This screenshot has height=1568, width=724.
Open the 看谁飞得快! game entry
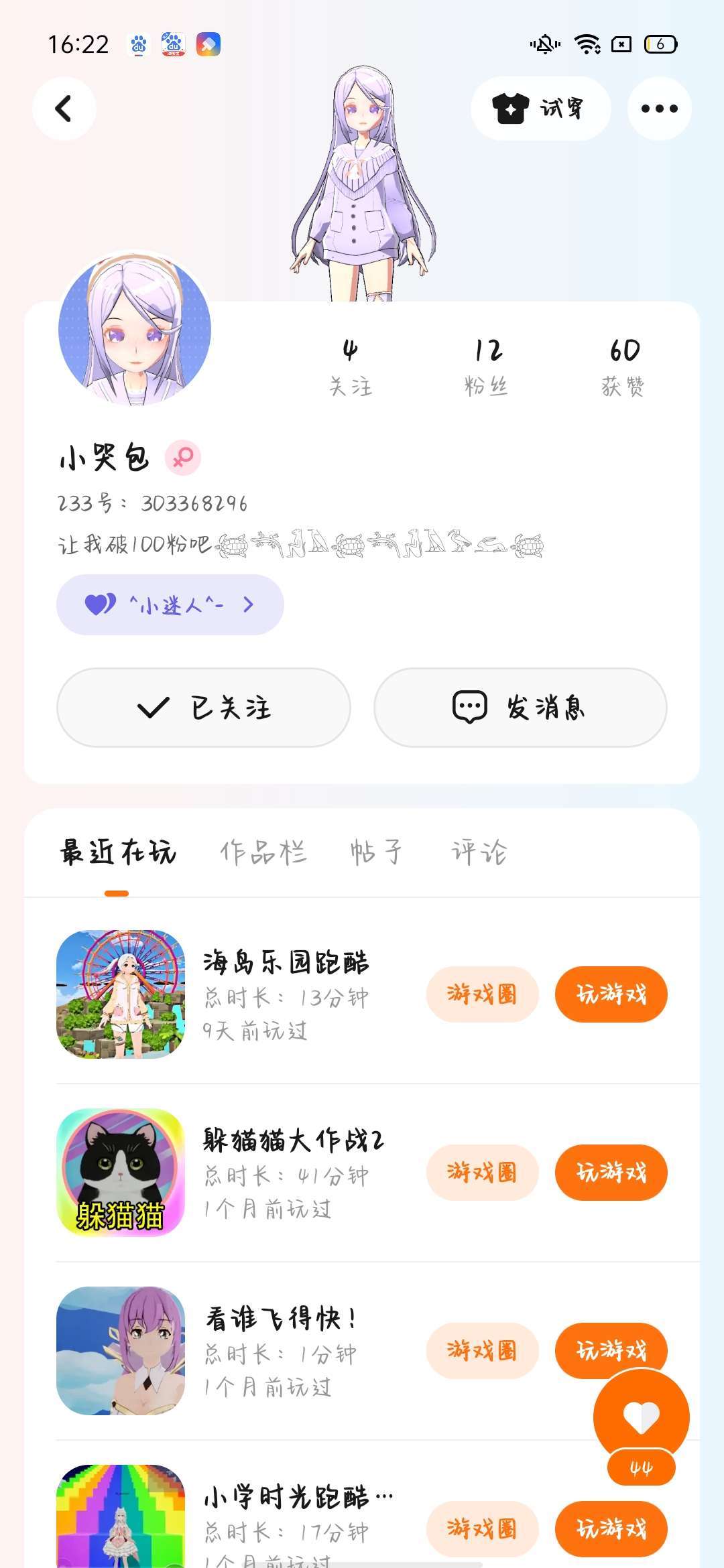pyautogui.click(x=228, y=1351)
